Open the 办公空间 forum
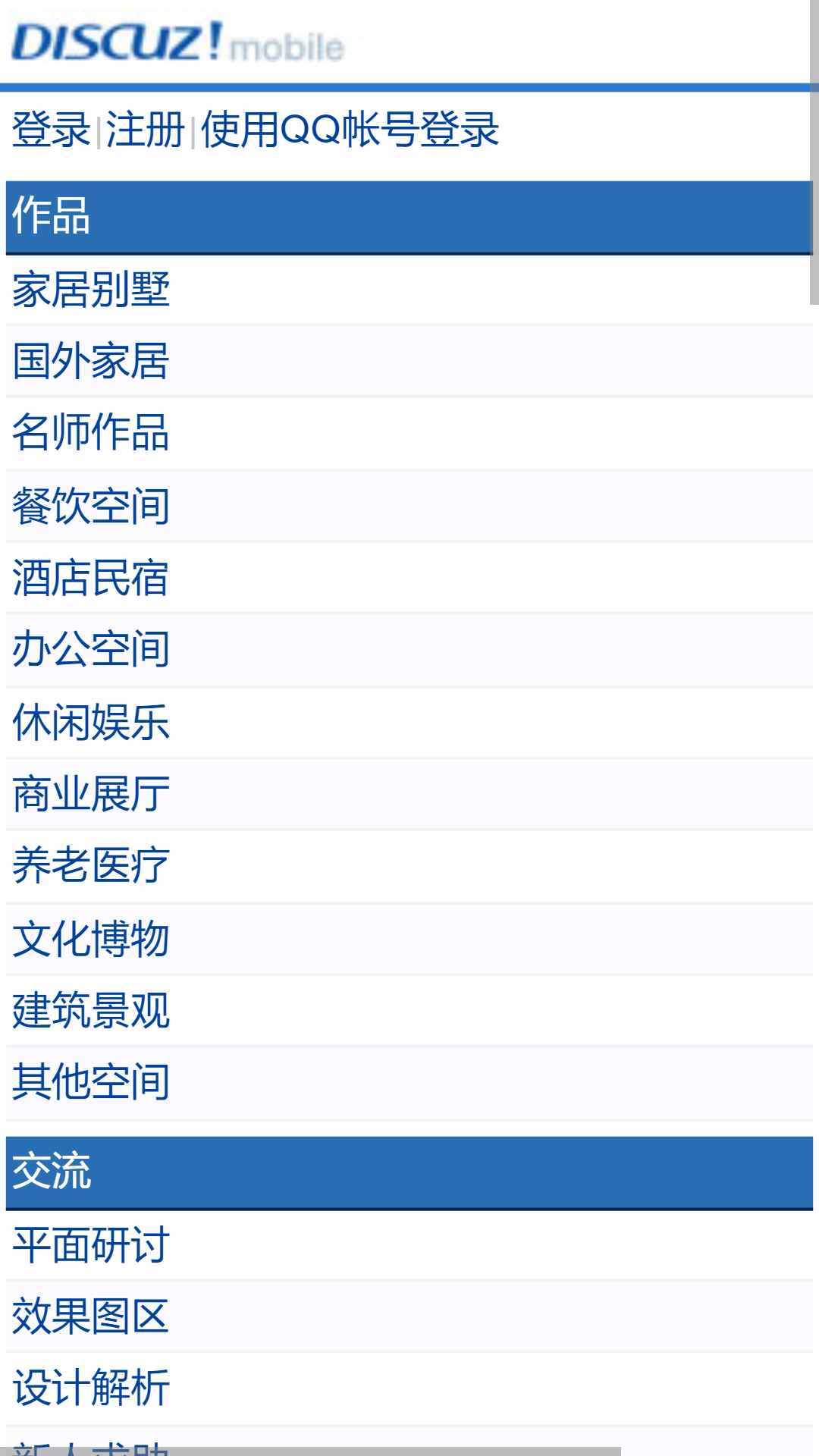 pos(91,649)
